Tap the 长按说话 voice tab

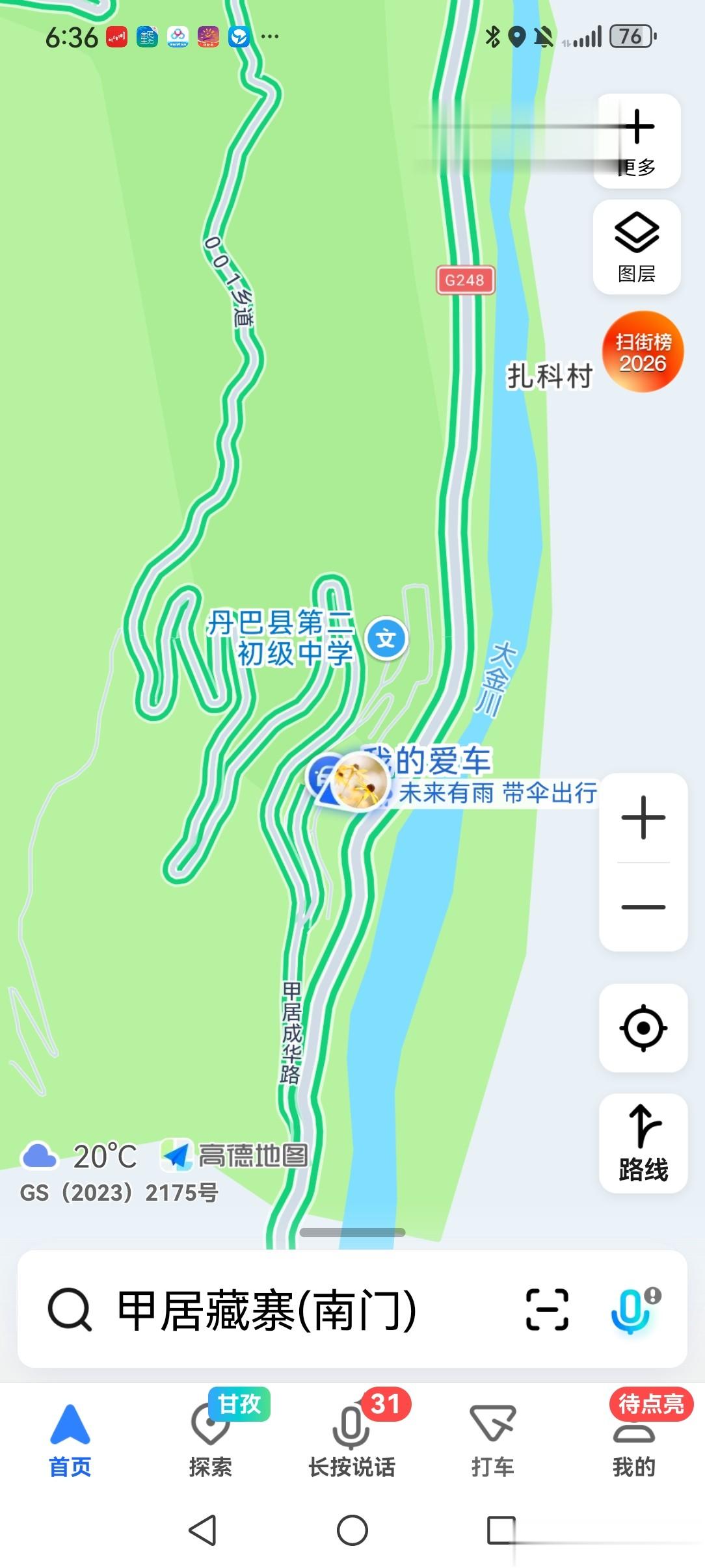[x=351, y=1438]
